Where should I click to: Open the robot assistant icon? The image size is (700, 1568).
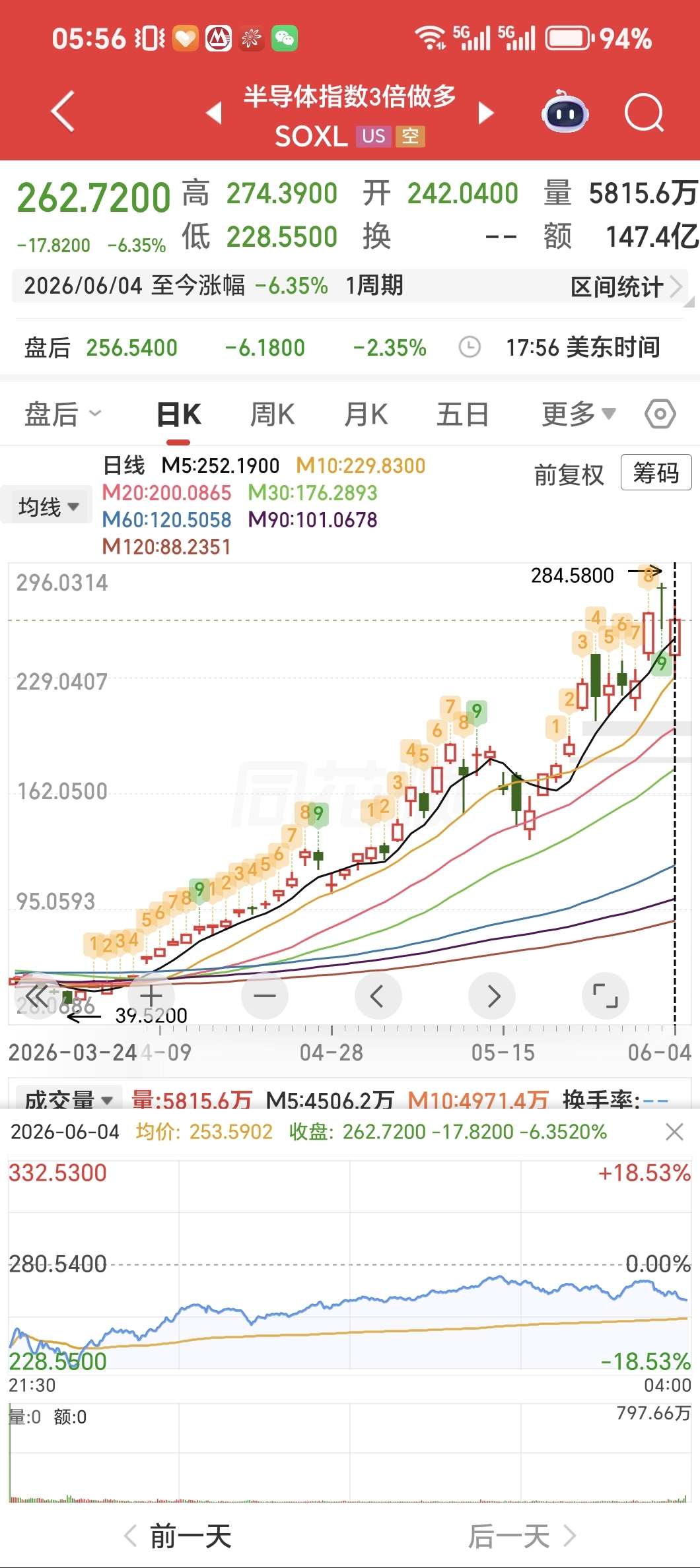pos(565,112)
